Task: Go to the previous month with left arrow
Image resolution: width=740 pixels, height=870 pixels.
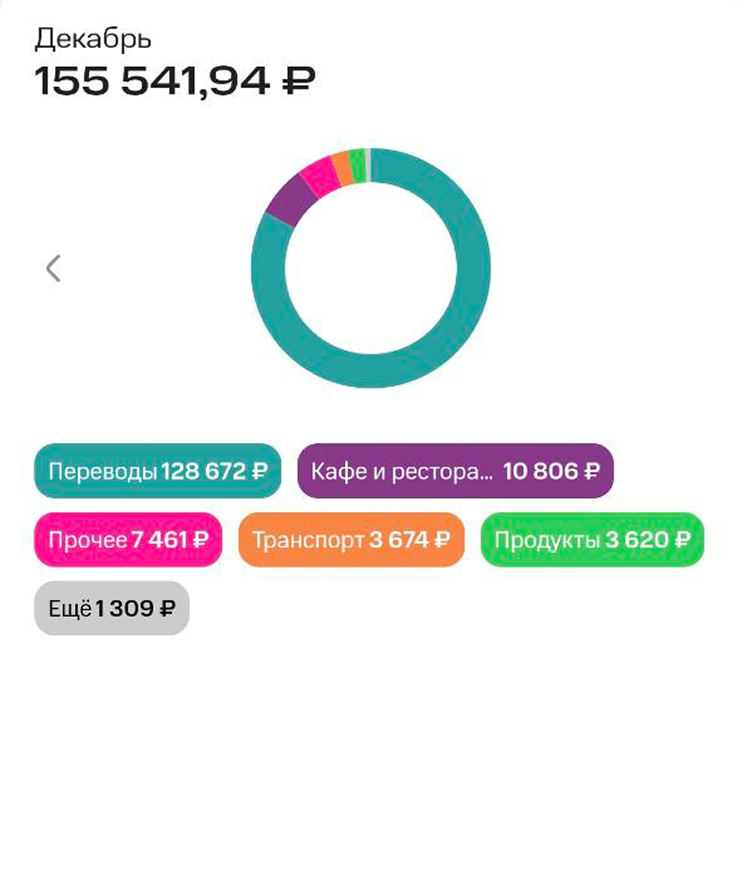Action: [x=54, y=268]
